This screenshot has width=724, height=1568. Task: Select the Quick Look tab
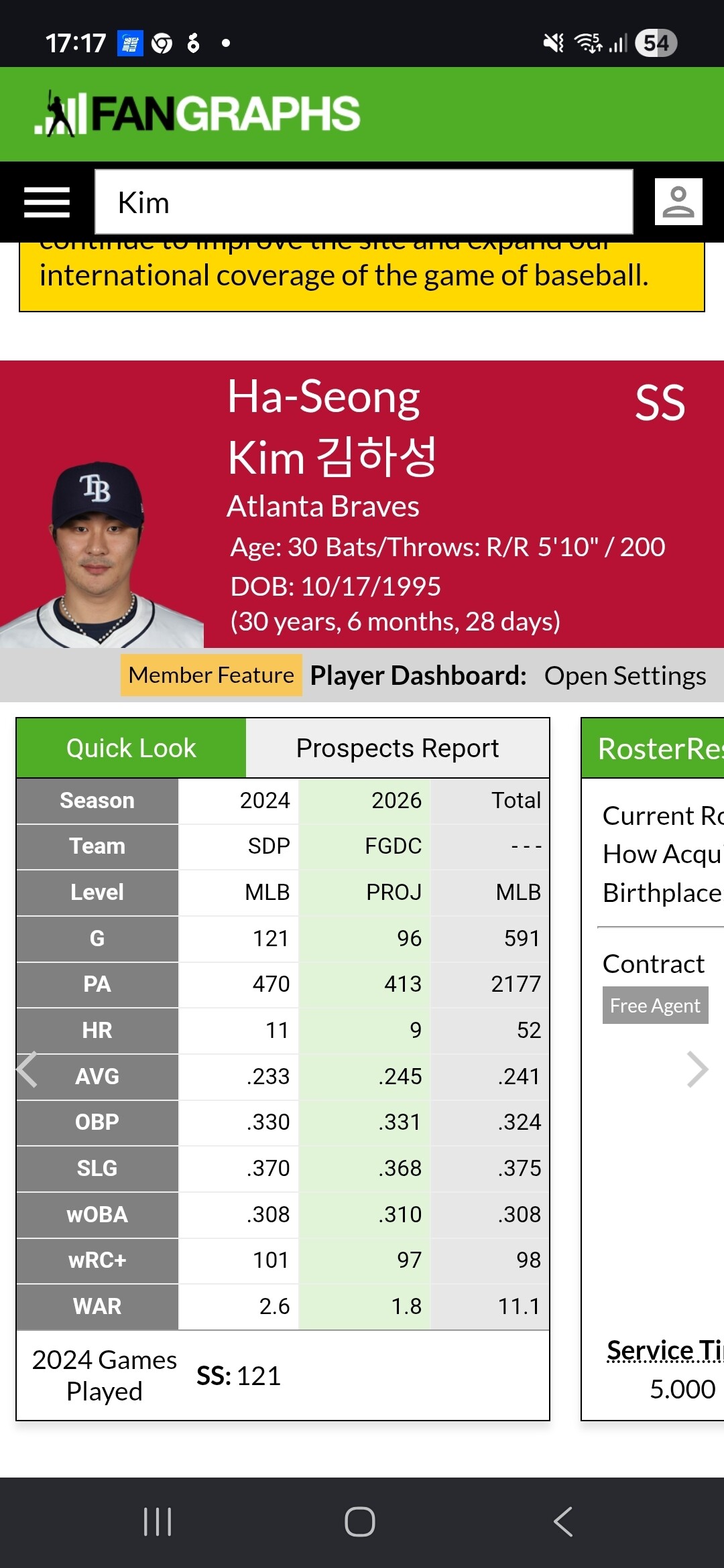(131, 748)
